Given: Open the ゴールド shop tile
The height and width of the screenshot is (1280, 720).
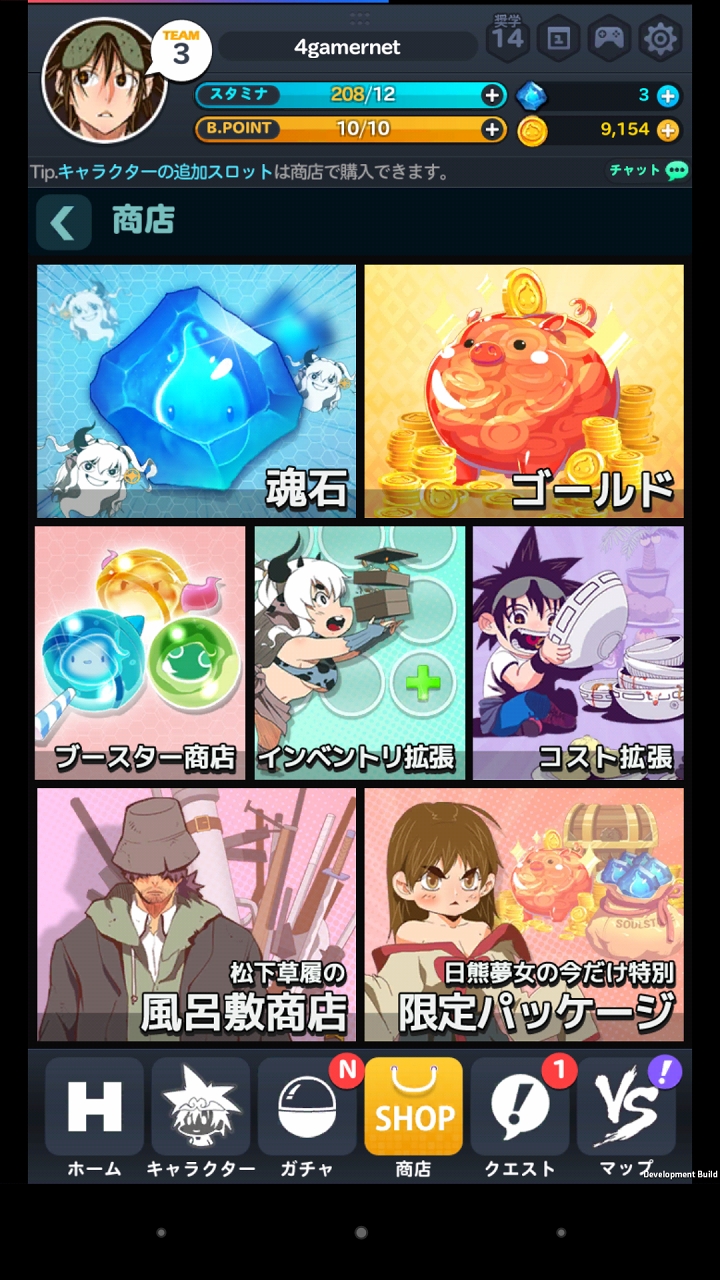Looking at the screenshot, I should click(524, 391).
